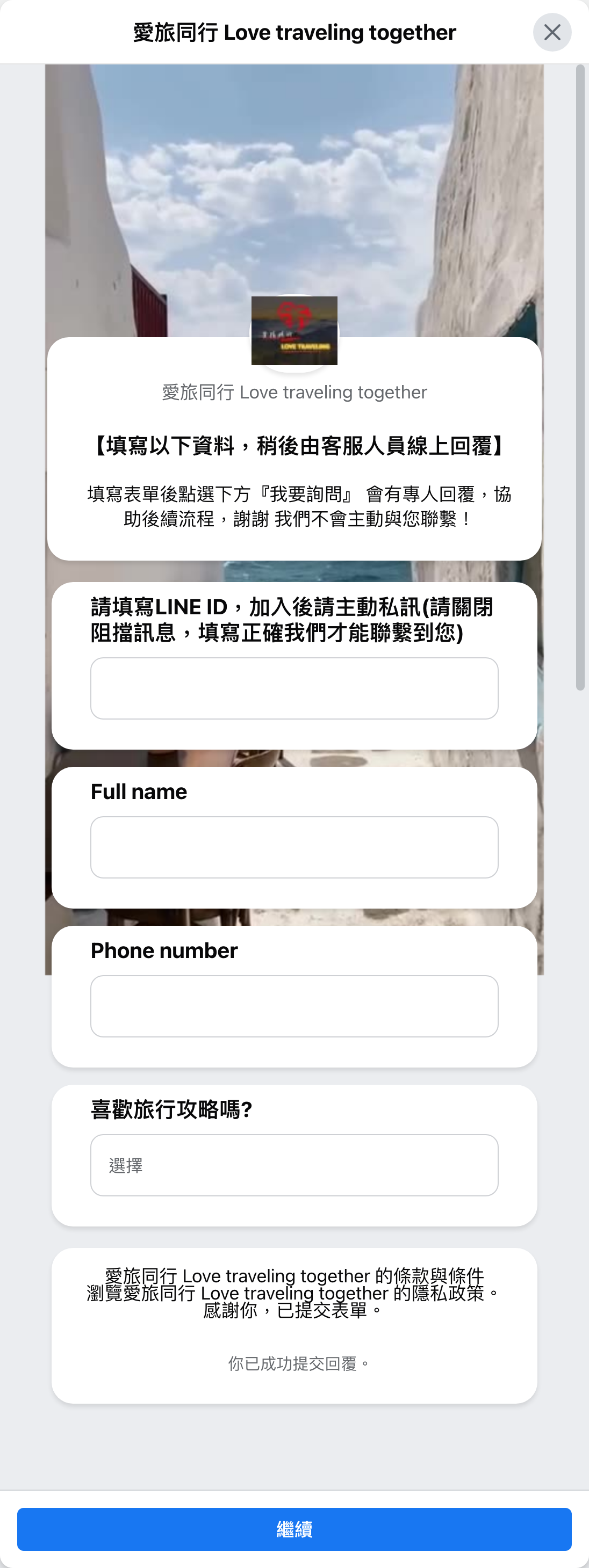The width and height of the screenshot is (589, 1568).
Task: Click the LINE ID input field
Action: 294,687
